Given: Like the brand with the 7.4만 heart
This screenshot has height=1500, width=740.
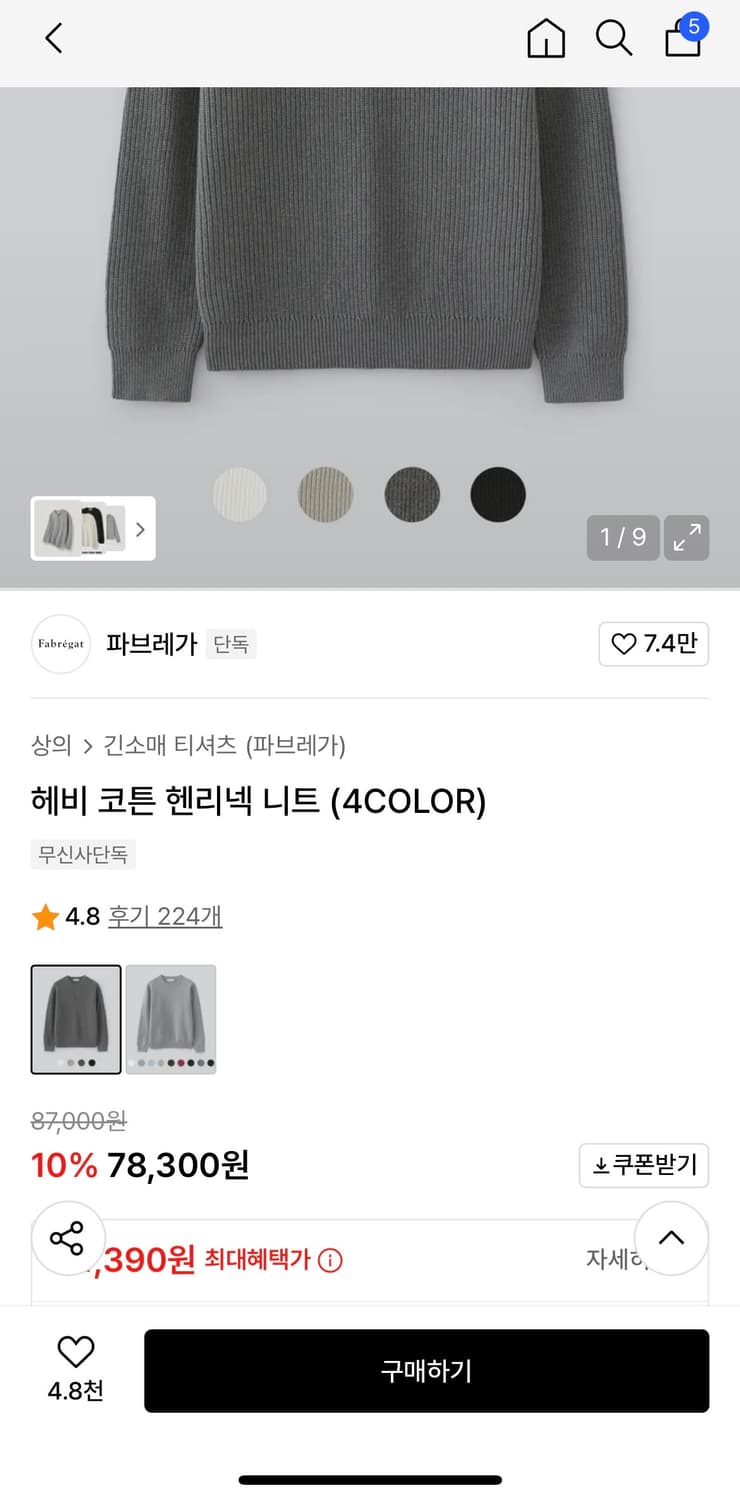Looking at the screenshot, I should click(653, 645).
